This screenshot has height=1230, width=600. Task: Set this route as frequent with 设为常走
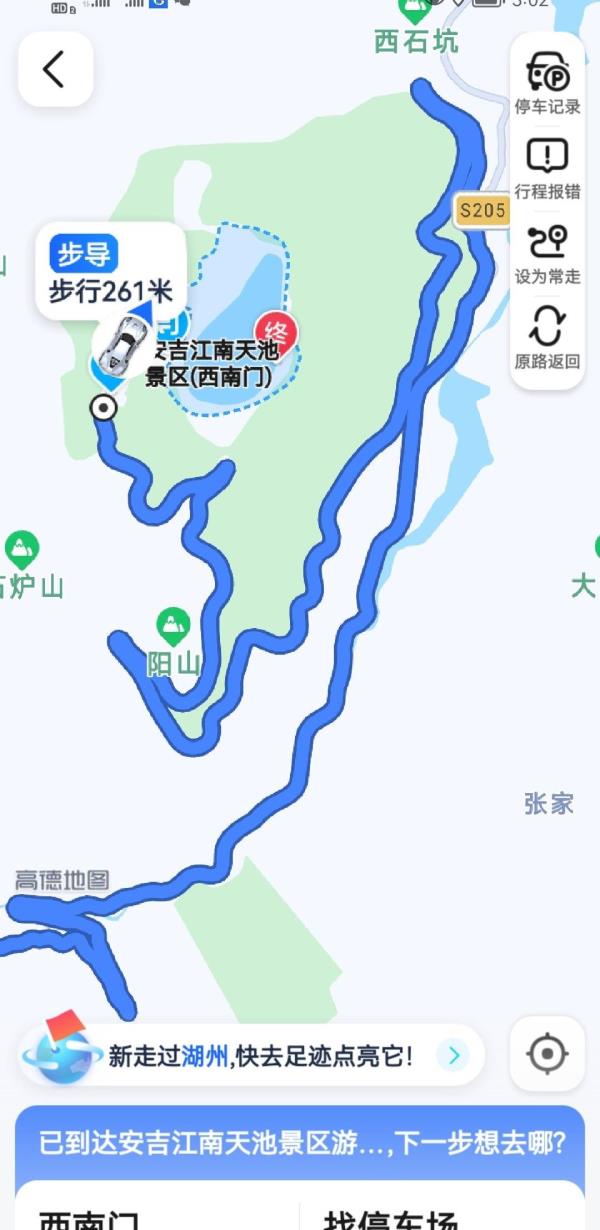[547, 254]
